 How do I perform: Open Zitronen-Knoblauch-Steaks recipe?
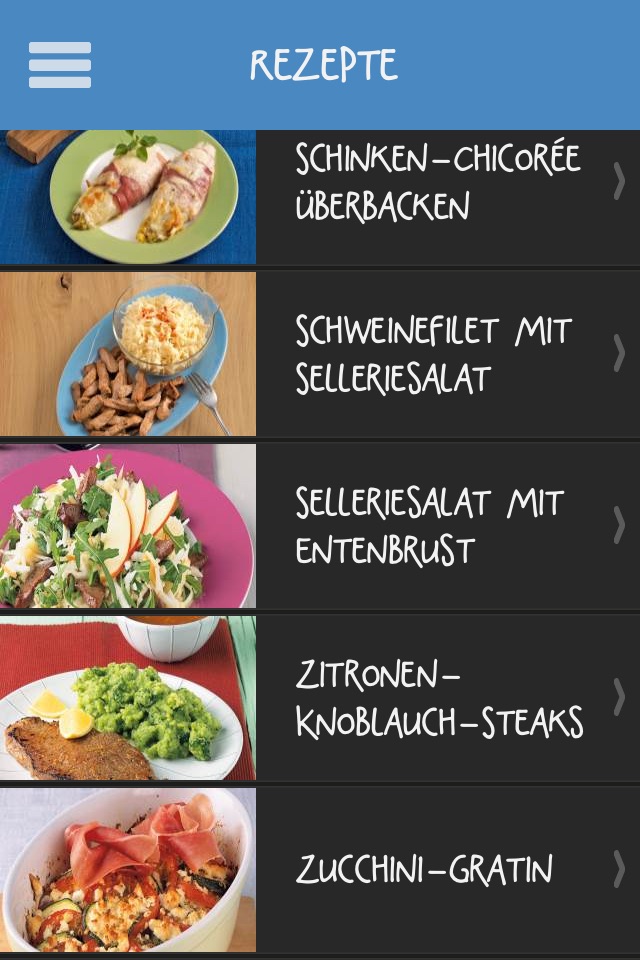[x=438, y=698]
